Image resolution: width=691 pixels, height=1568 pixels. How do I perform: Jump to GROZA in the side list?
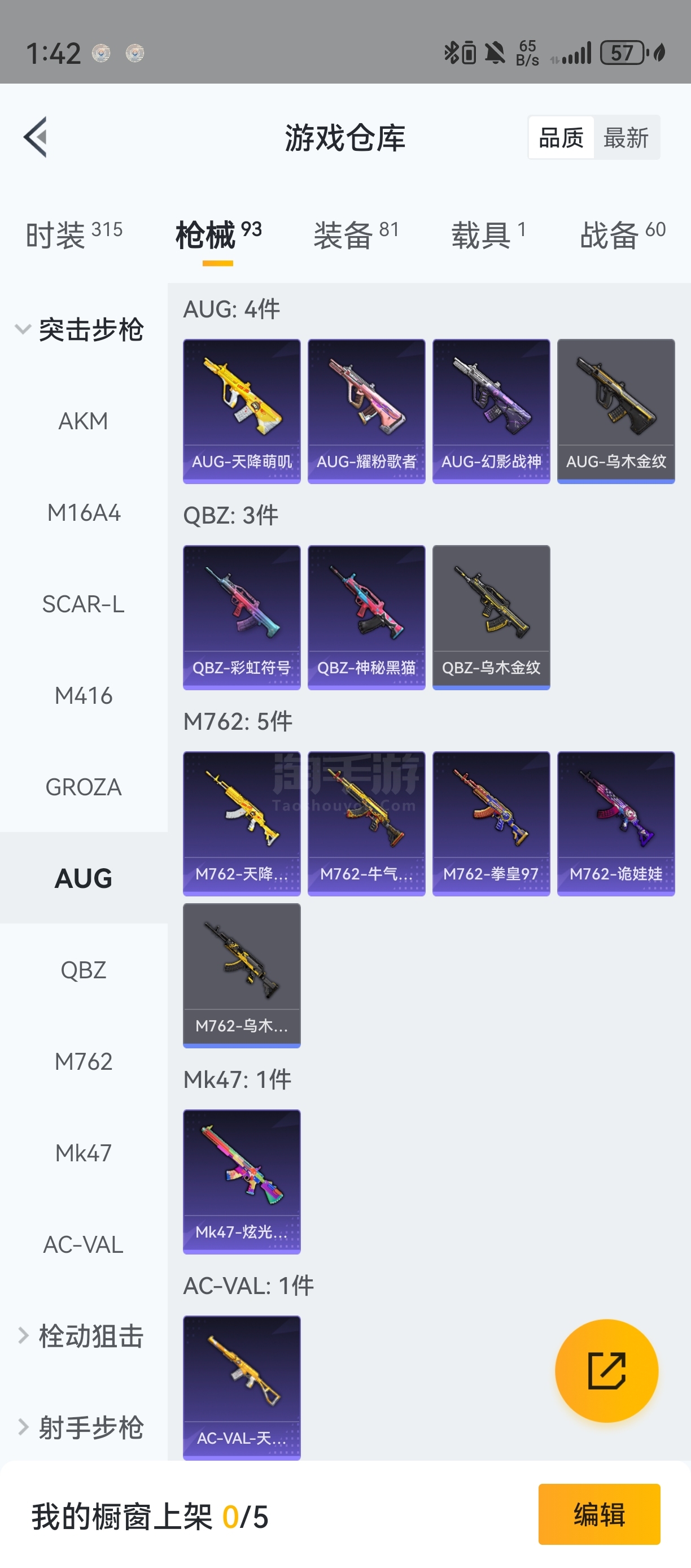[84, 787]
